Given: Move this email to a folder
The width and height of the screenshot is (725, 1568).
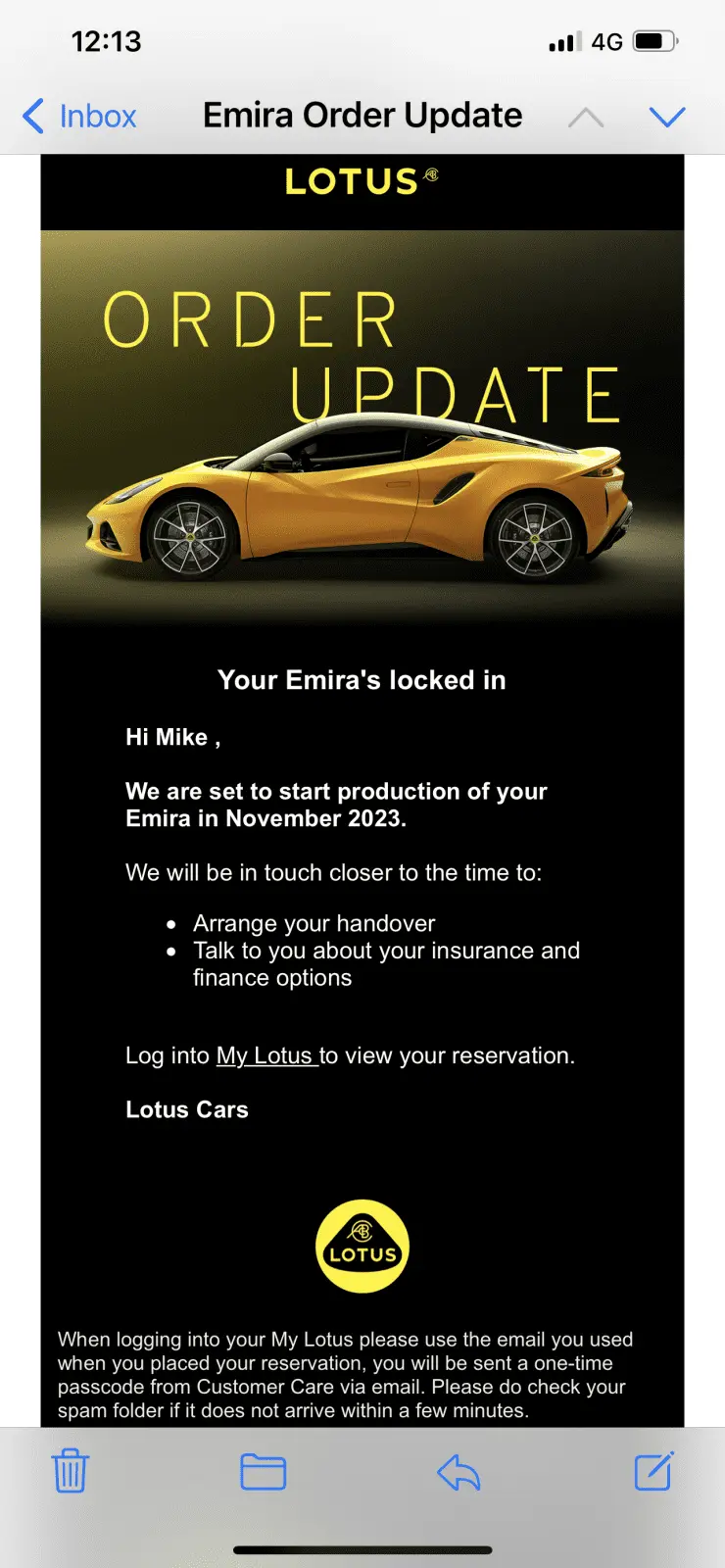Looking at the screenshot, I should coord(263,1471).
